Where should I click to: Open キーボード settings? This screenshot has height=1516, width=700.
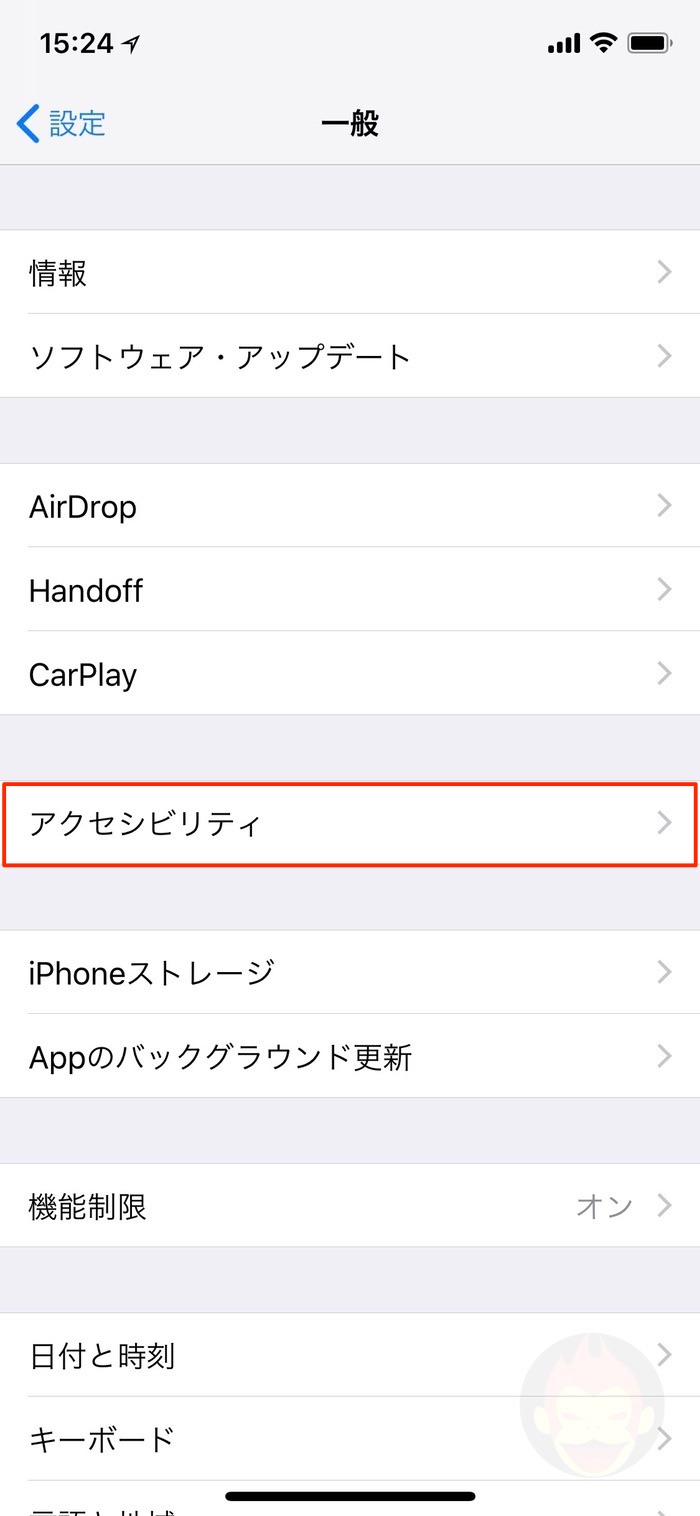point(350,1438)
